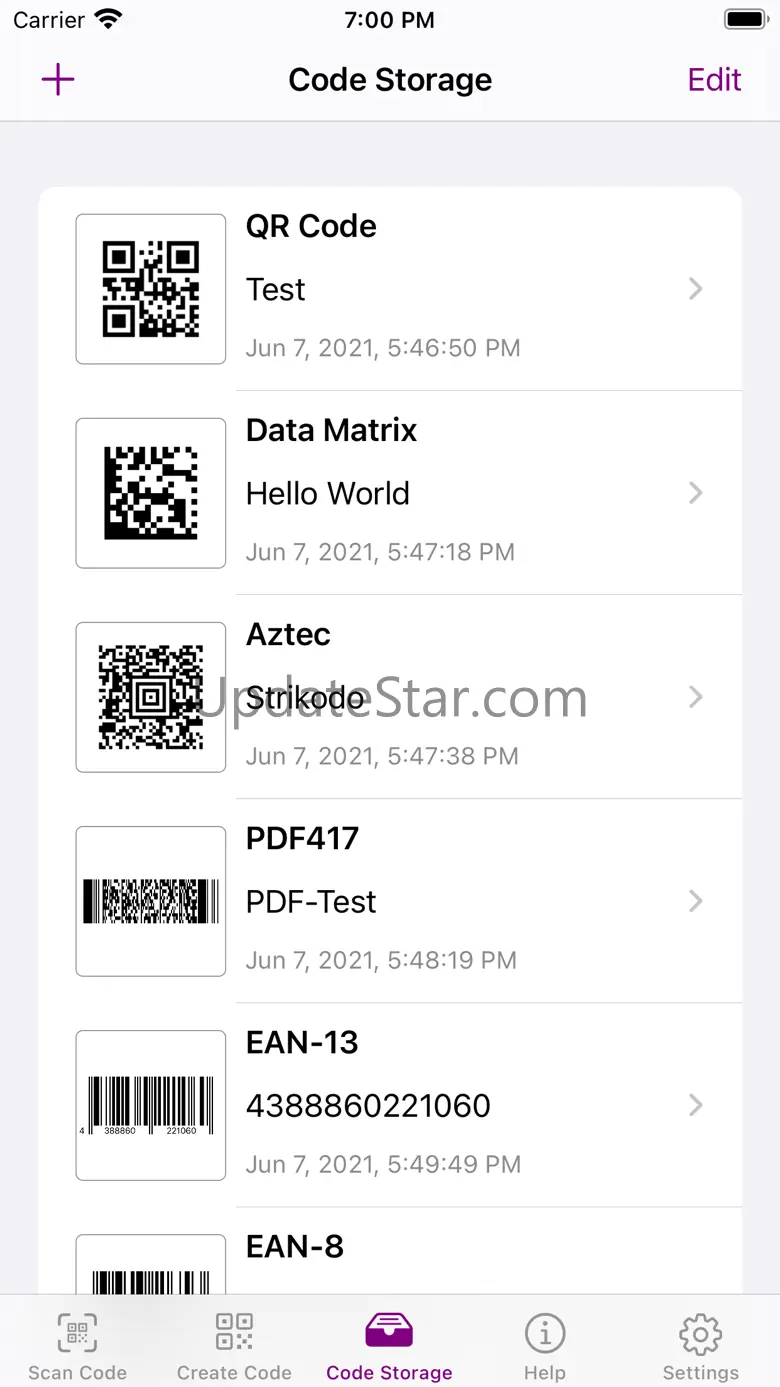Add a new code with the plus icon
Viewport: 780px width, 1387px height.
click(x=58, y=80)
